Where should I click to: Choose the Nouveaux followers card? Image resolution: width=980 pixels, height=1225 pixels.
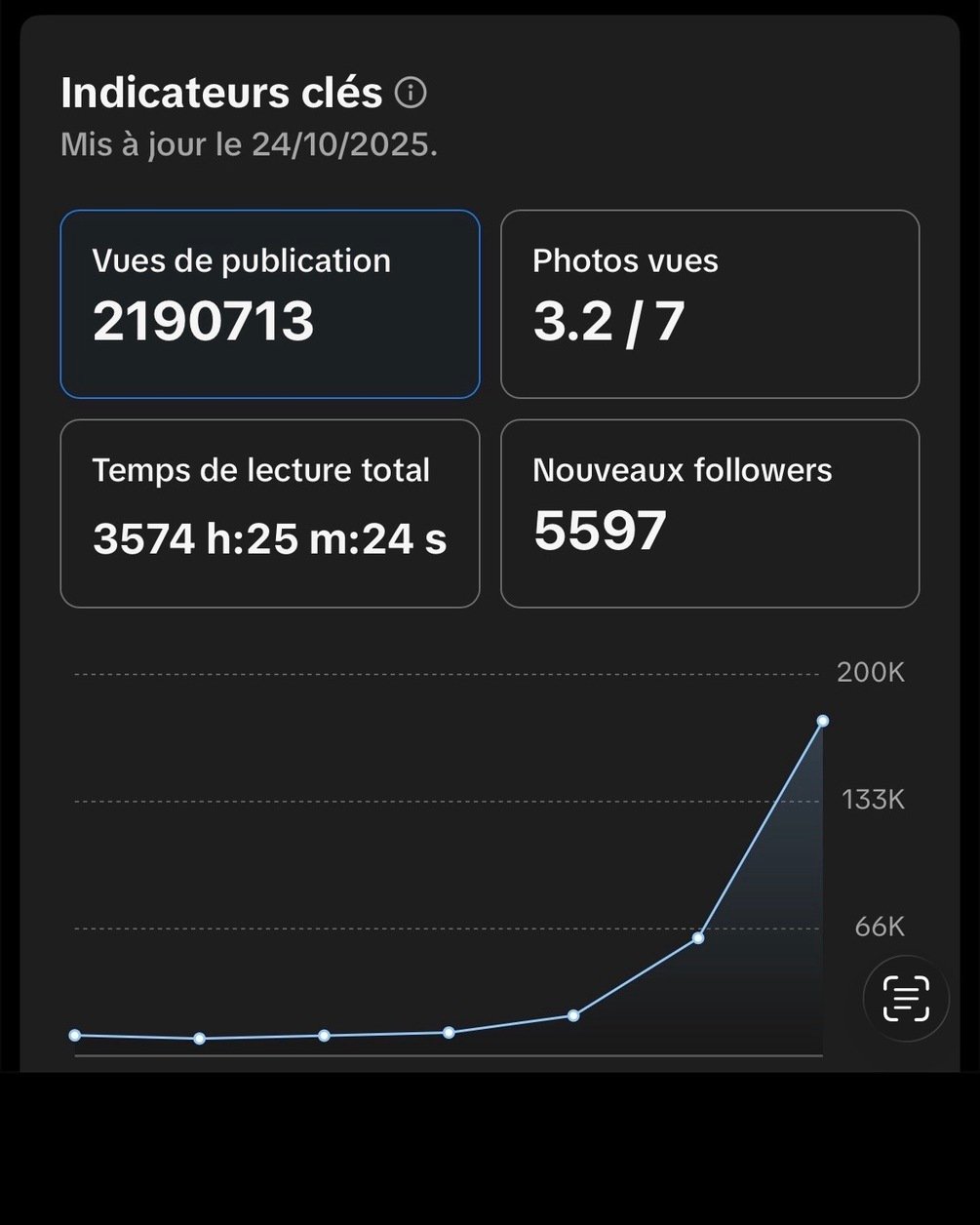tap(710, 513)
